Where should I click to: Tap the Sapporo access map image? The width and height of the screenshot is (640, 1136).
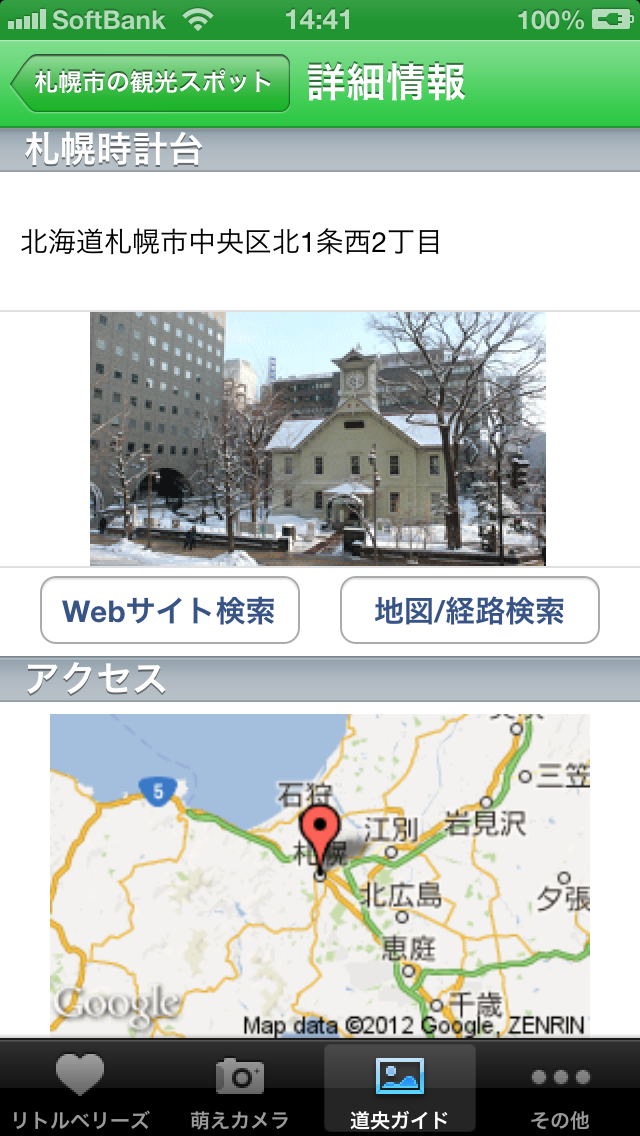(320, 874)
